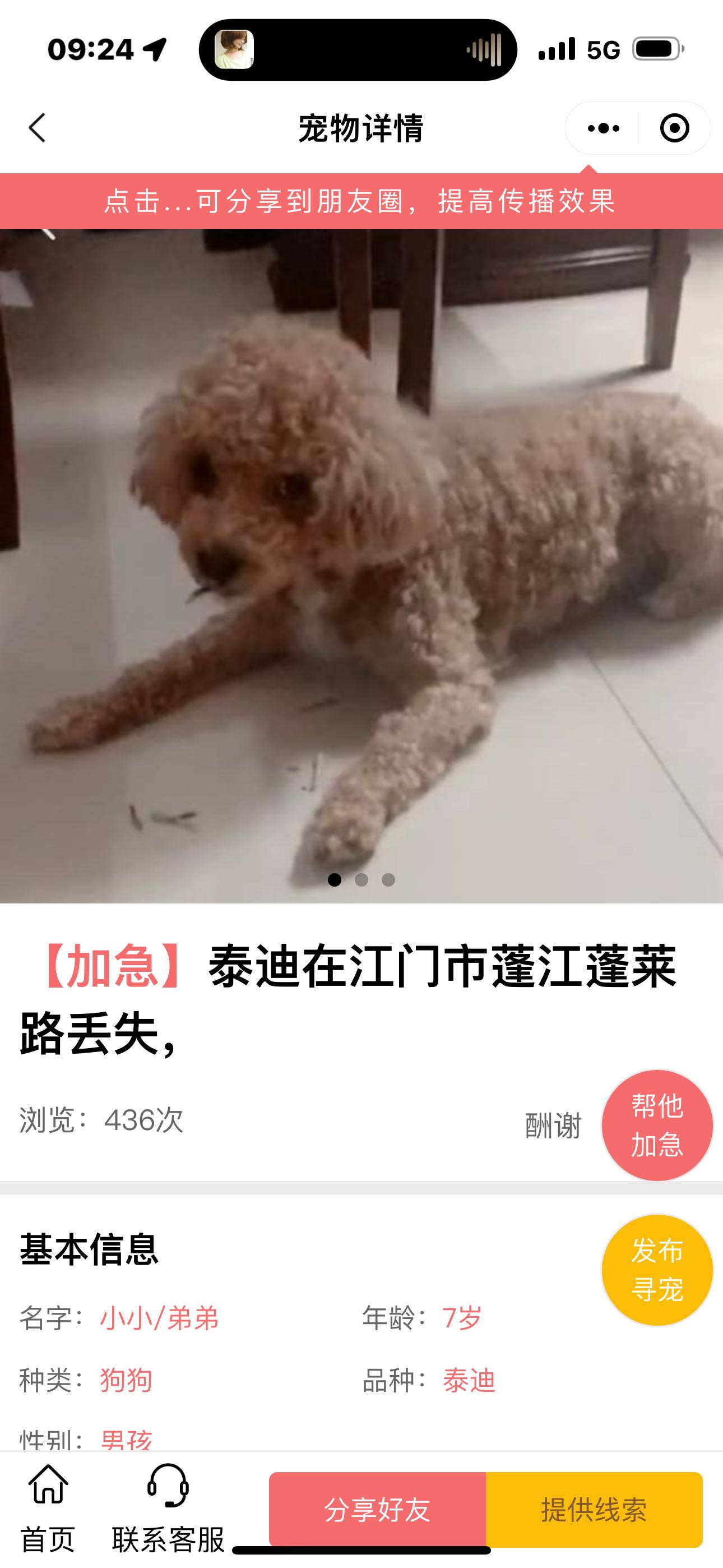Viewport: 723px width, 1568px height.
Task: Go back from the pet details page
Action: (x=37, y=128)
